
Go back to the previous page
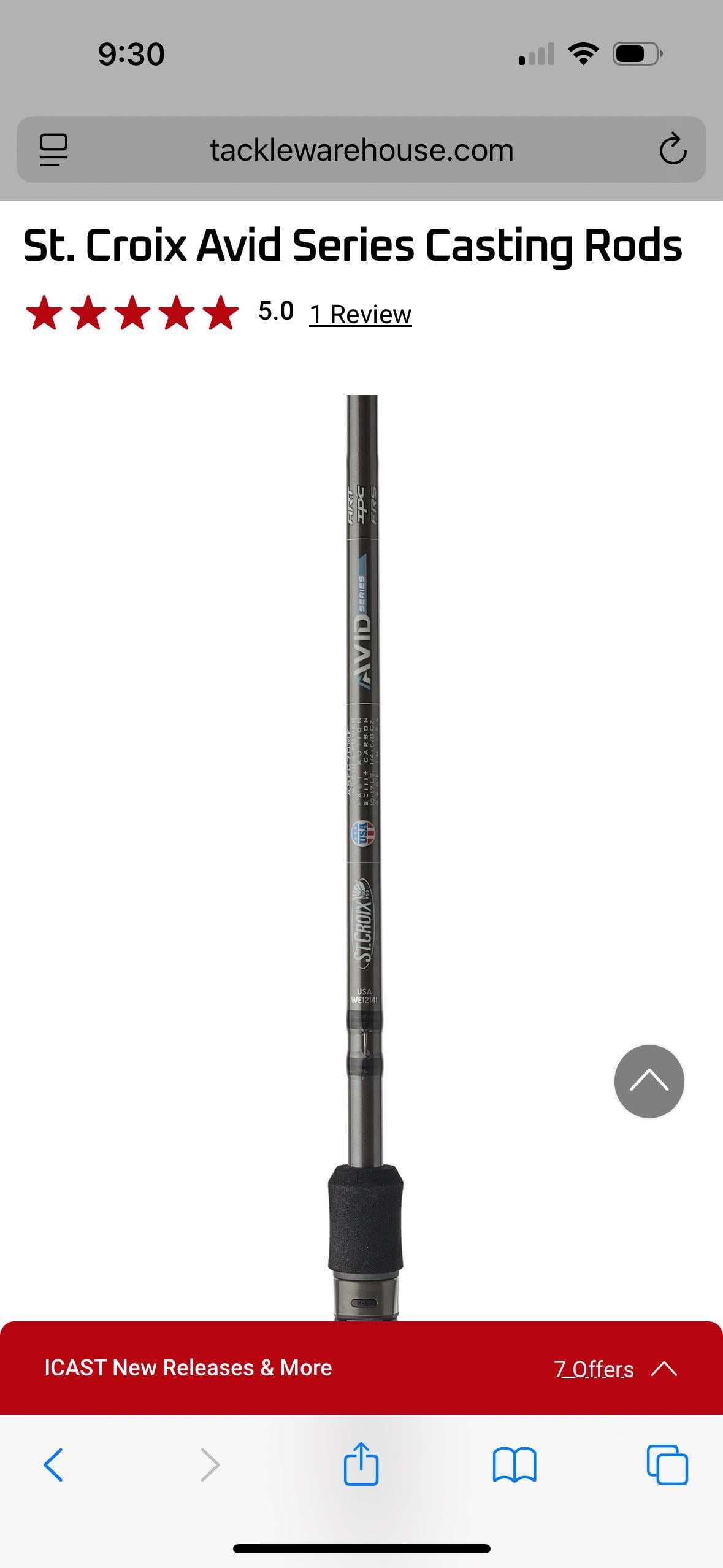pos(53,1465)
